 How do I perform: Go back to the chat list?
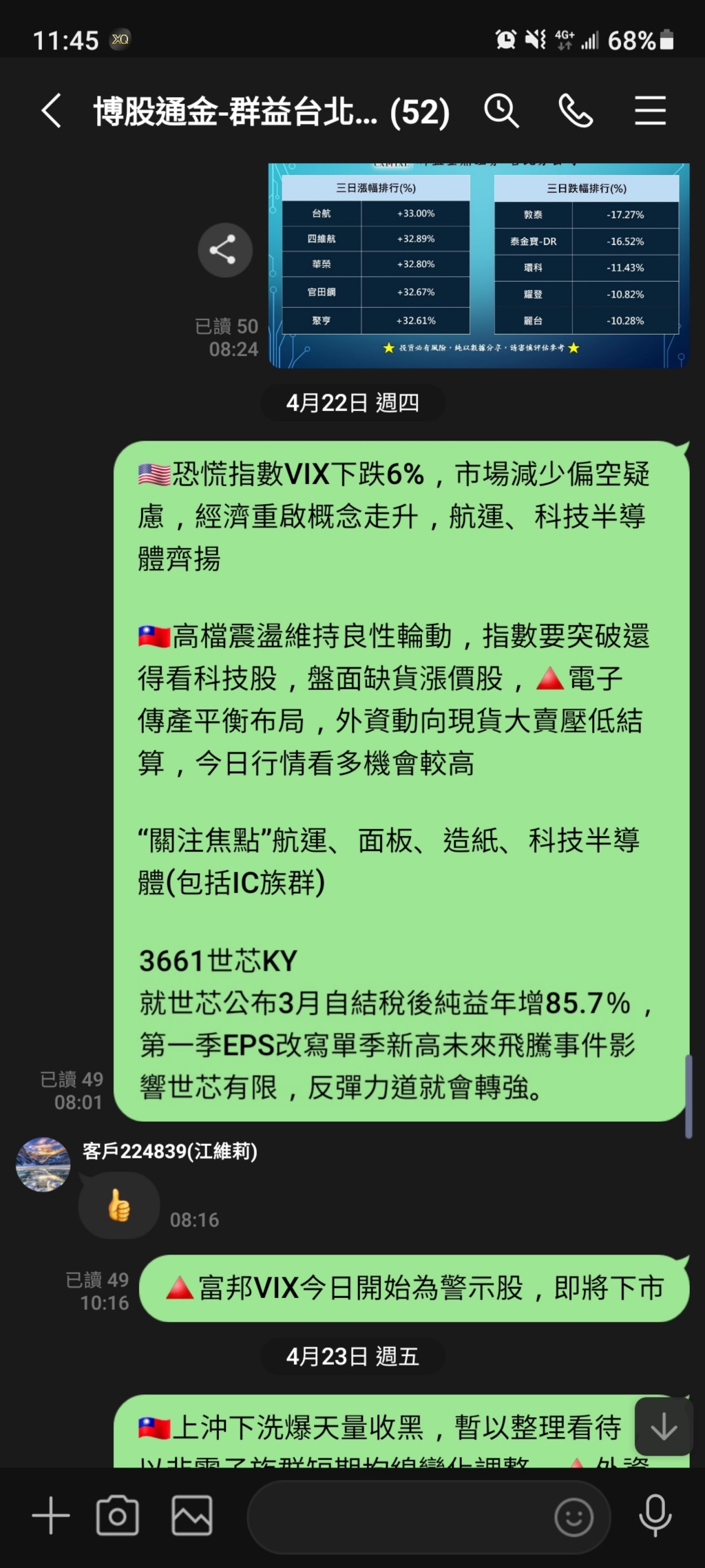pyautogui.click(x=52, y=111)
